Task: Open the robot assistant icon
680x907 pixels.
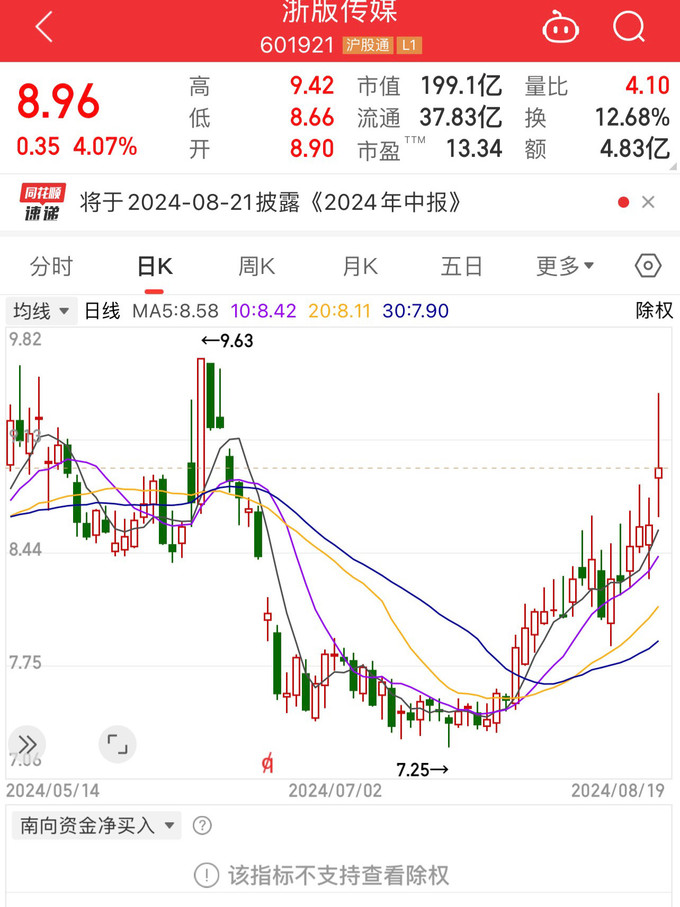Action: tap(560, 28)
